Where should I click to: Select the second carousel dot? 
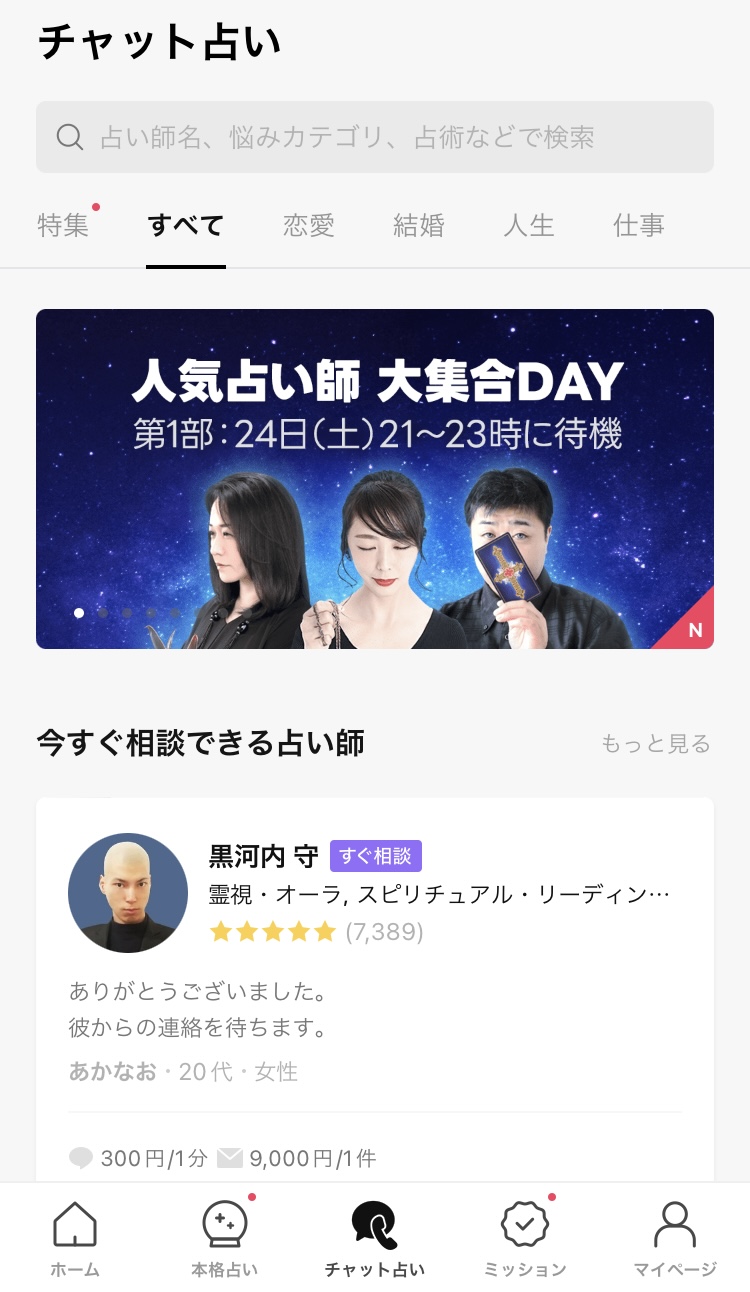(103, 613)
